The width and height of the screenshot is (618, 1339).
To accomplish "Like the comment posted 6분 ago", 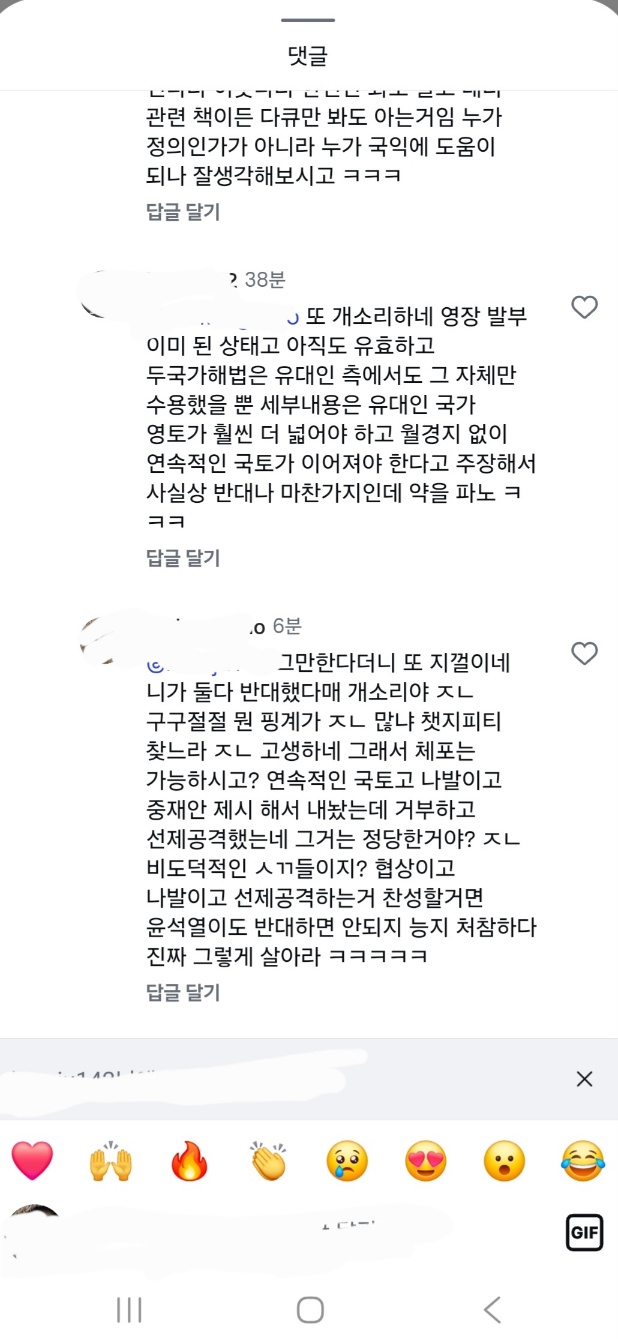I will (584, 654).
